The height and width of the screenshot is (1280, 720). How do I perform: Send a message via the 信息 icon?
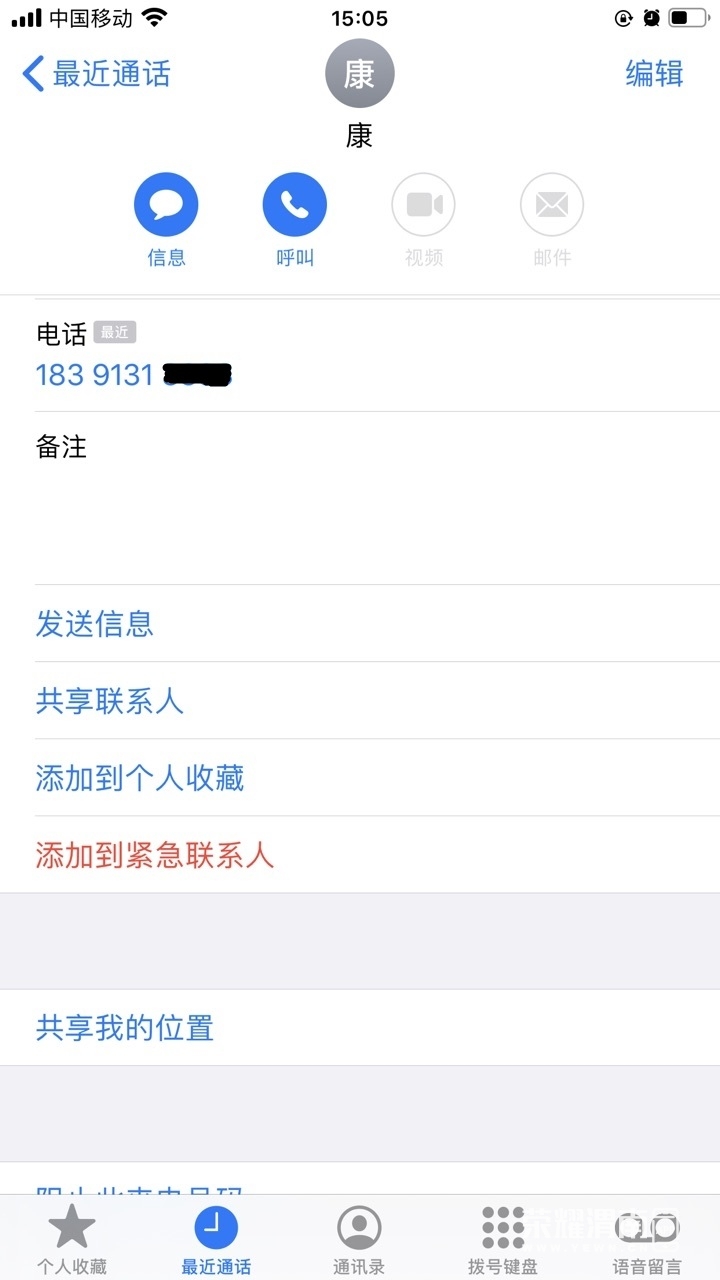166,206
